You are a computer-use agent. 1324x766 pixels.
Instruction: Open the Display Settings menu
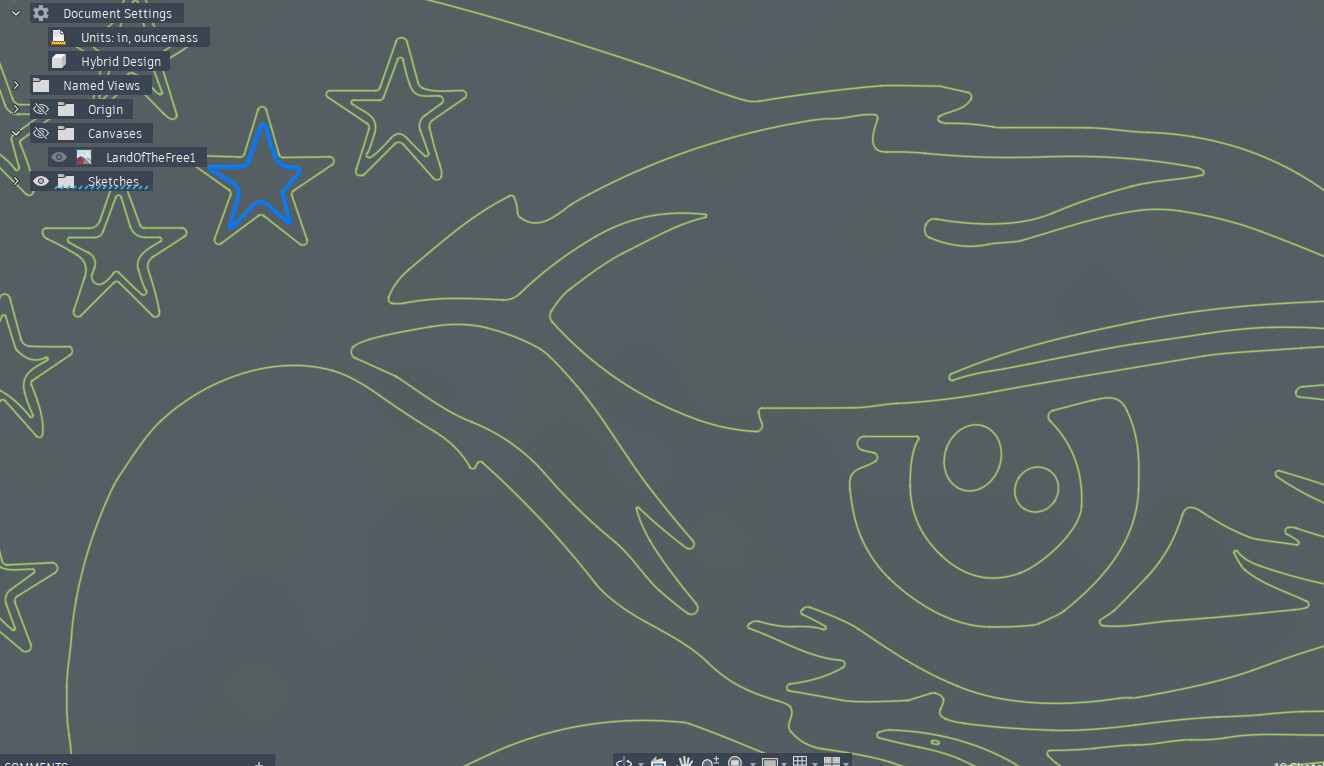pyautogui.click(x=770, y=762)
